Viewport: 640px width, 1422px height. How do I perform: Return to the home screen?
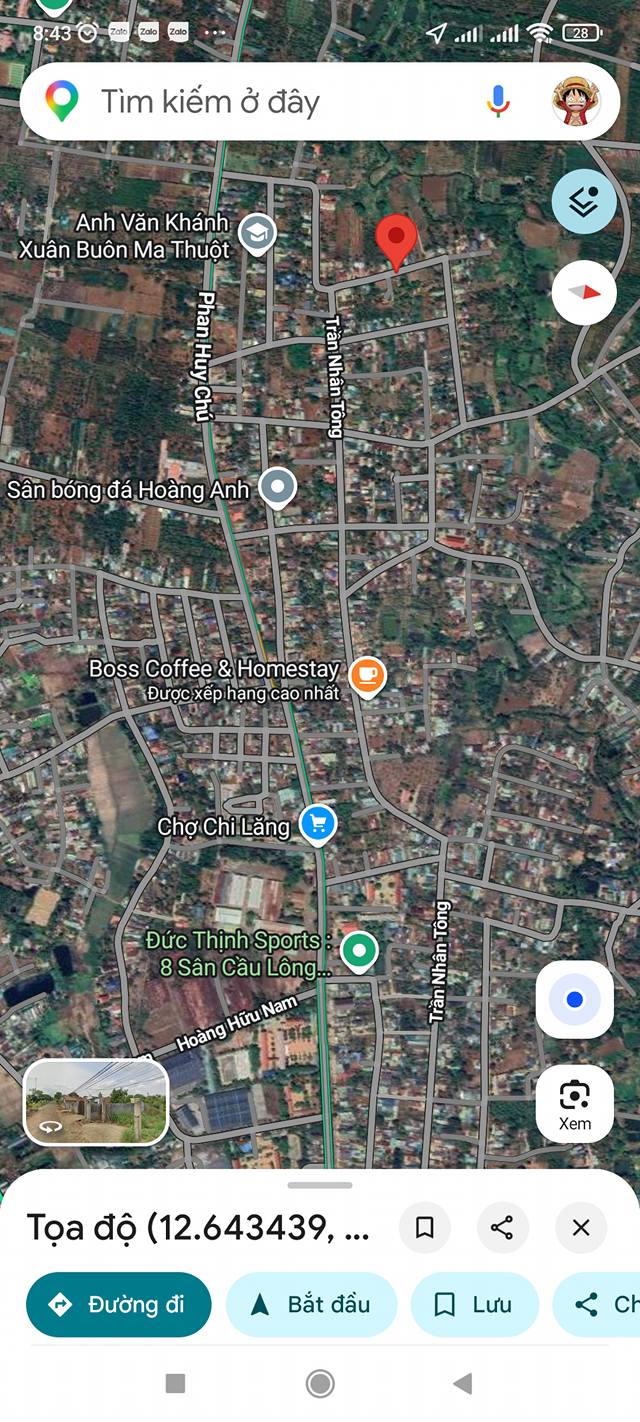point(320,1384)
